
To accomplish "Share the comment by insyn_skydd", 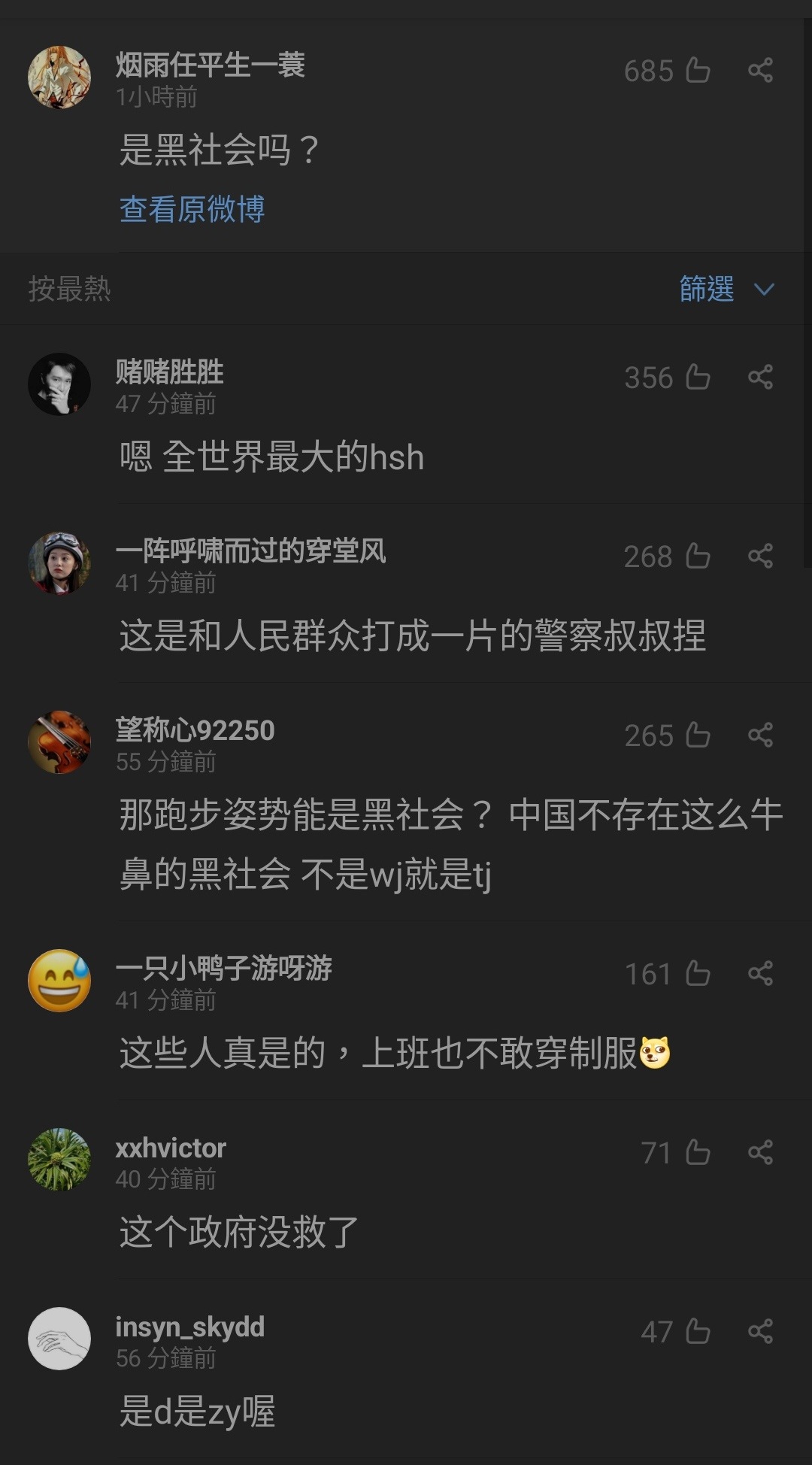I will pos(761,1332).
